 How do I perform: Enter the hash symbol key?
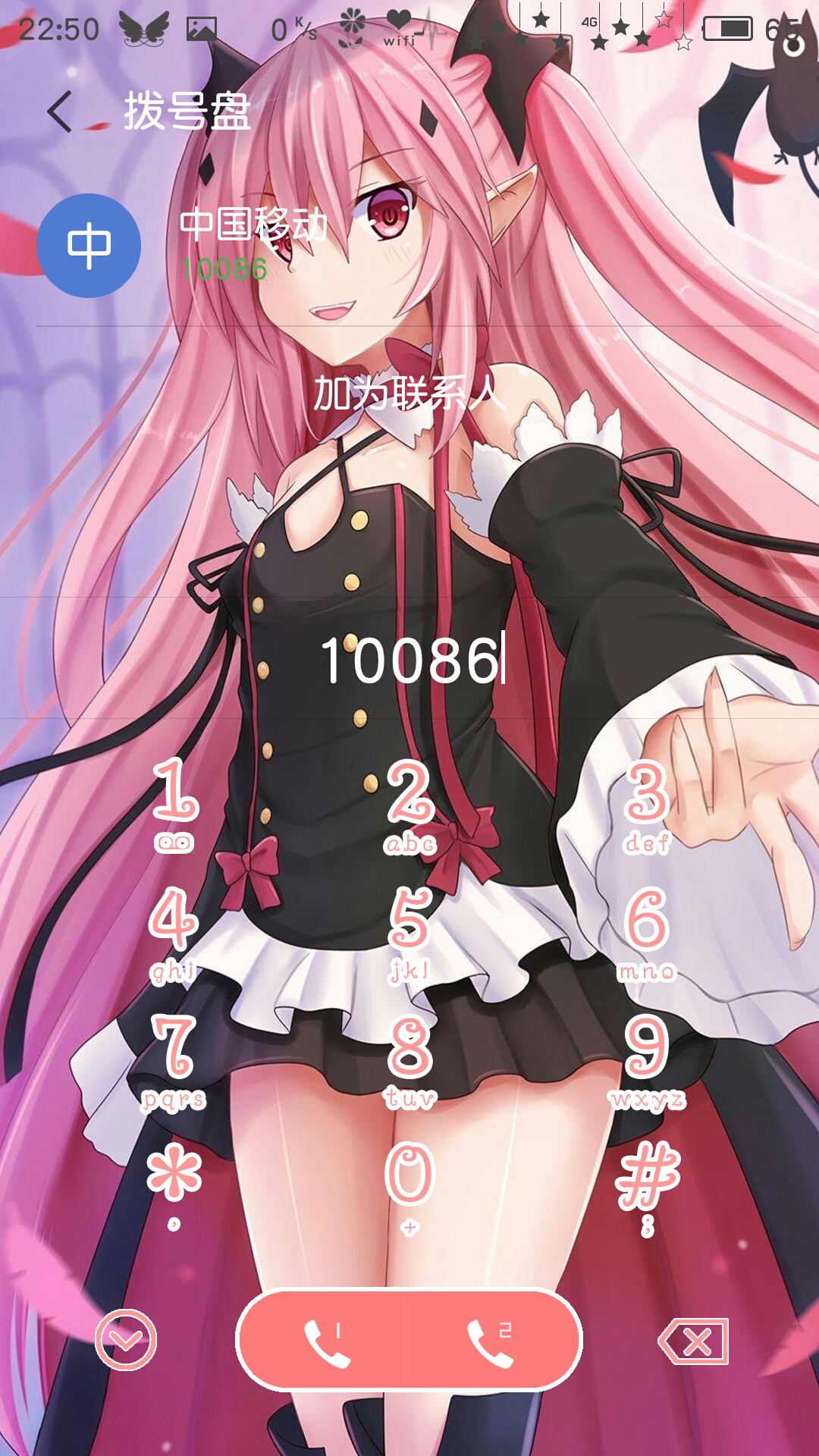[x=647, y=1187]
